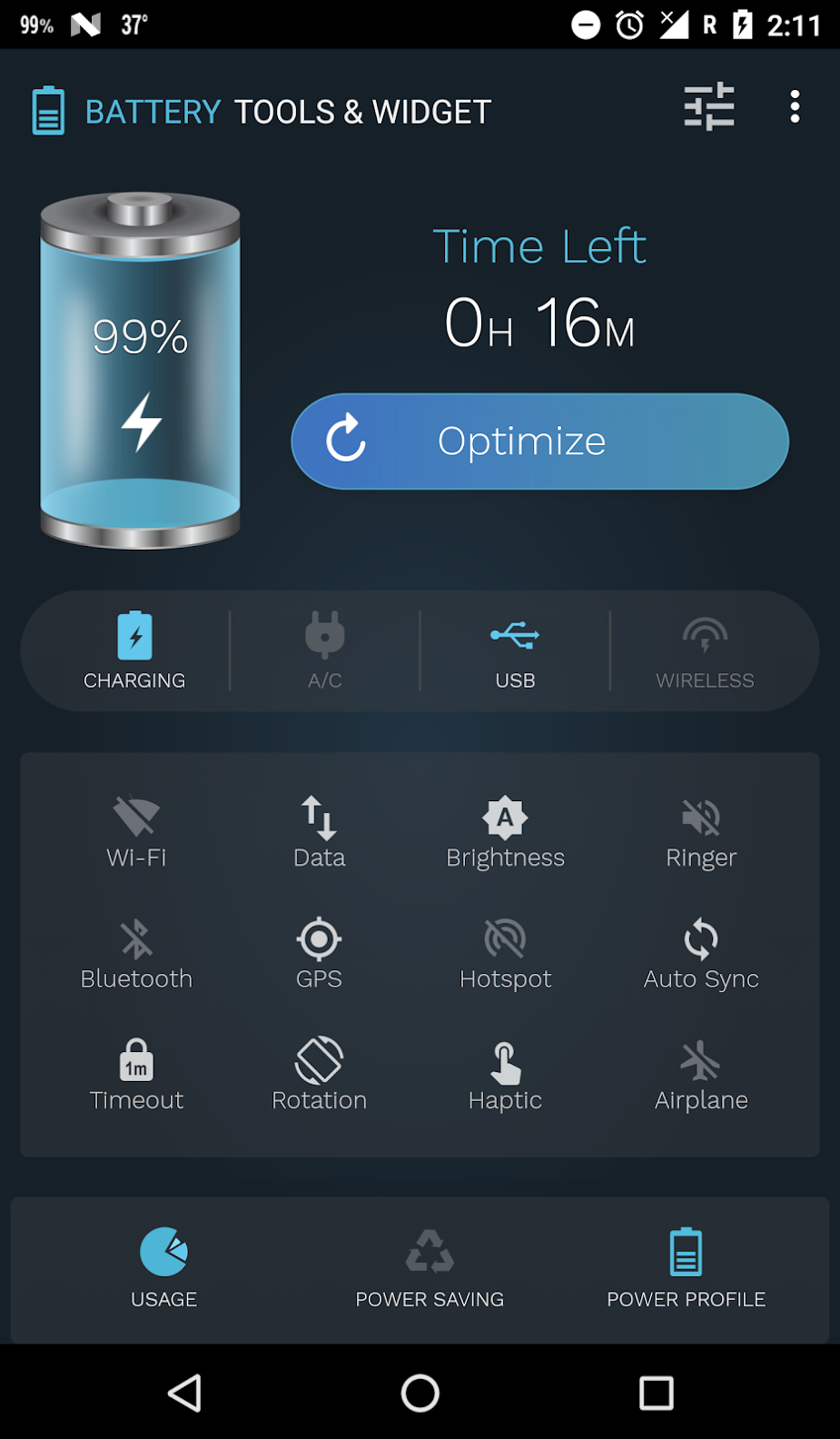Open the three-dot overflow menu

795,107
